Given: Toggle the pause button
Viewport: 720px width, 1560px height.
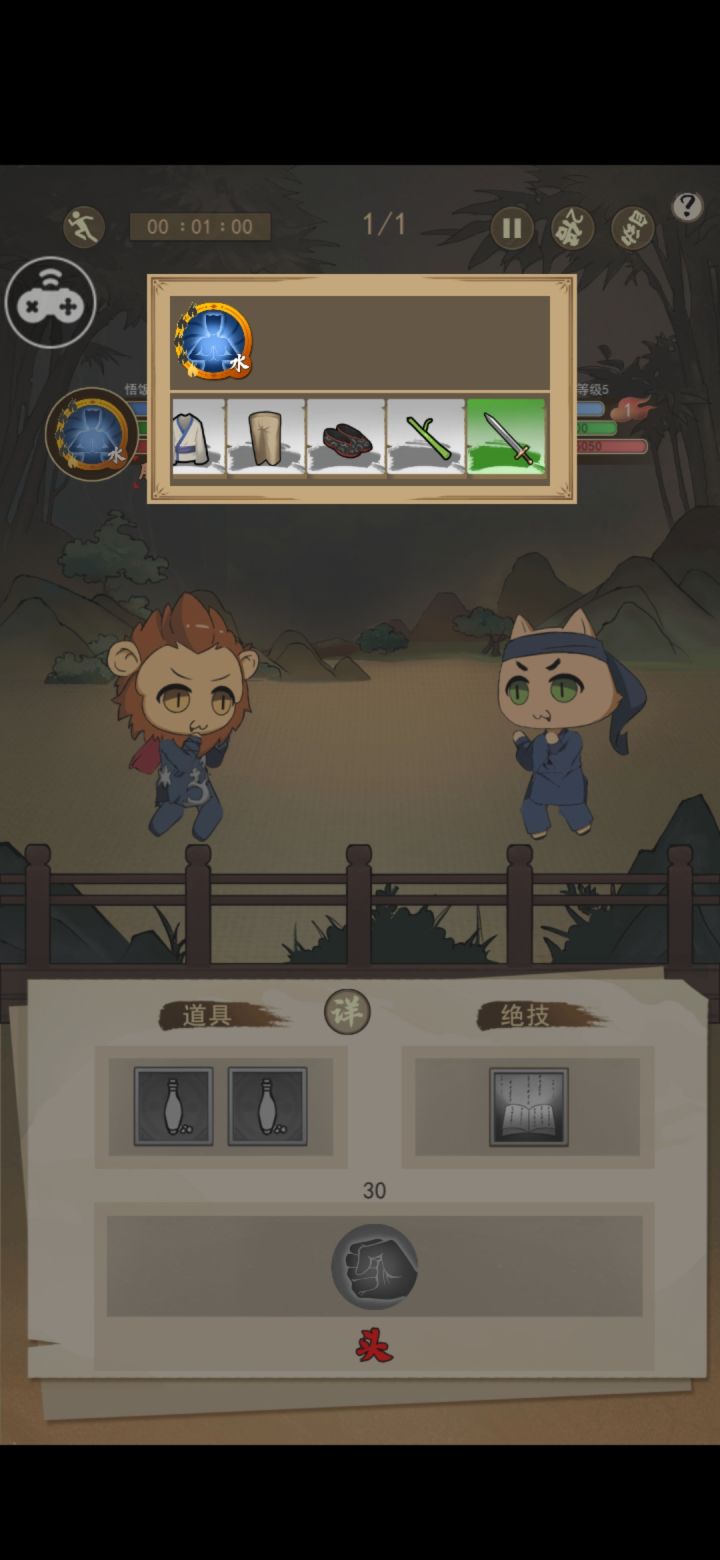Looking at the screenshot, I should [x=512, y=228].
